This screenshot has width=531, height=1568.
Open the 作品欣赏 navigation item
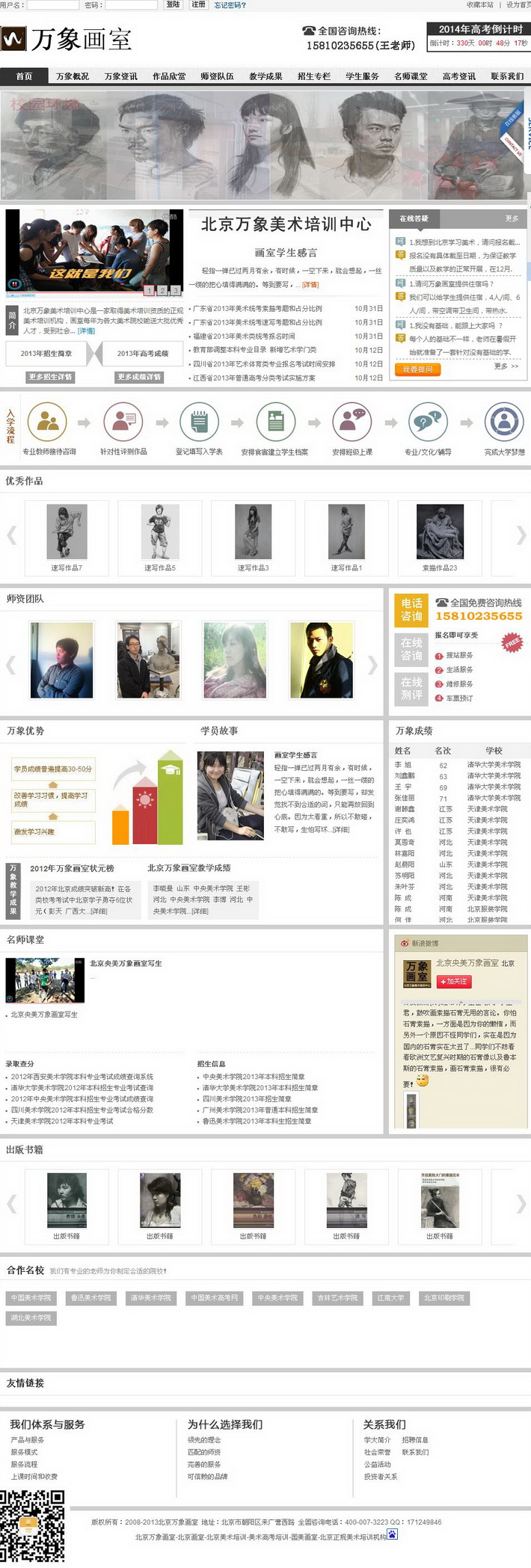click(169, 76)
